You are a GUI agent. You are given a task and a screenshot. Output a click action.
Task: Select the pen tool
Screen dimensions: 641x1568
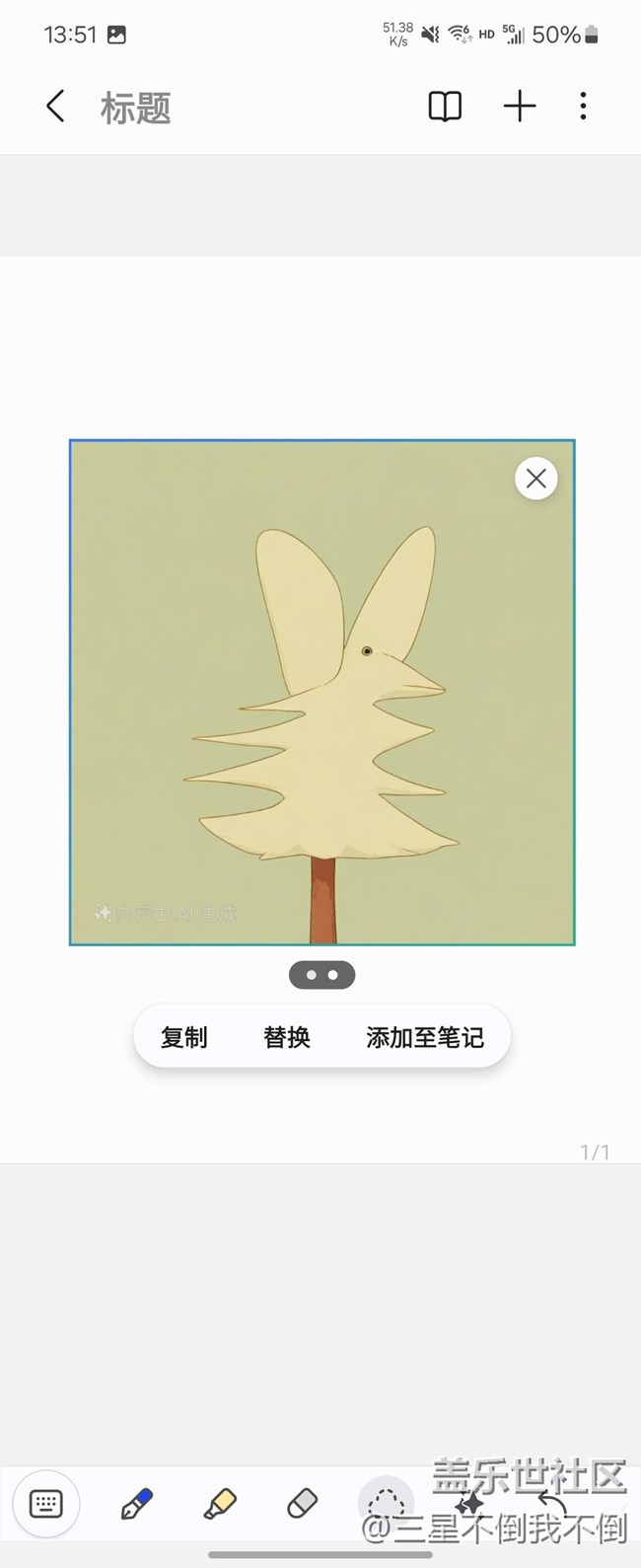136,1504
